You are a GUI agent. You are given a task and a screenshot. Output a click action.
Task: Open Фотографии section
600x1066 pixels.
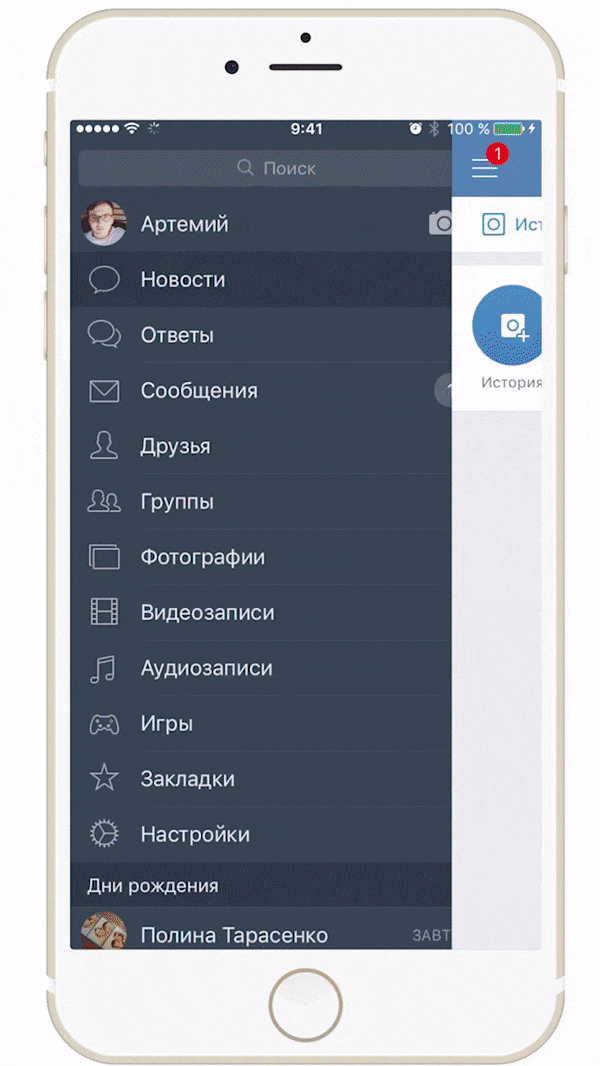[x=202, y=557]
